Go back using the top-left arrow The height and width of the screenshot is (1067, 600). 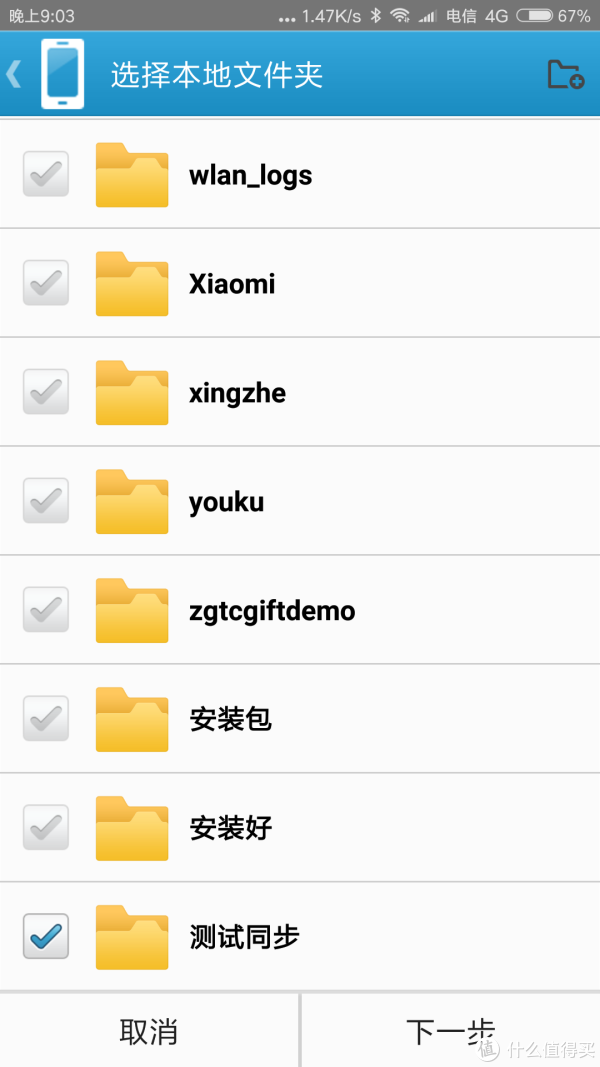pos(14,75)
